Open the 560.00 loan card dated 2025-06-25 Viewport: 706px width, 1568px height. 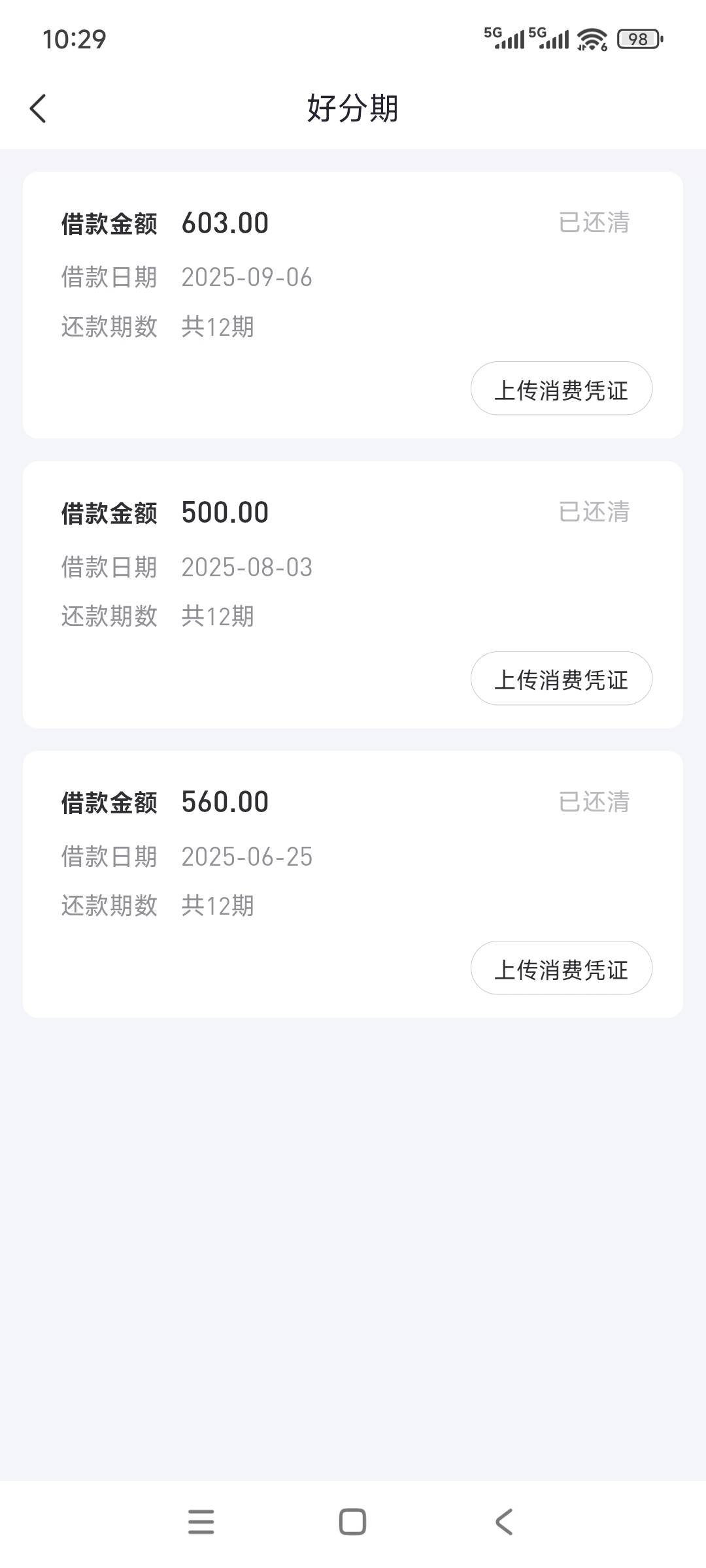click(x=353, y=884)
